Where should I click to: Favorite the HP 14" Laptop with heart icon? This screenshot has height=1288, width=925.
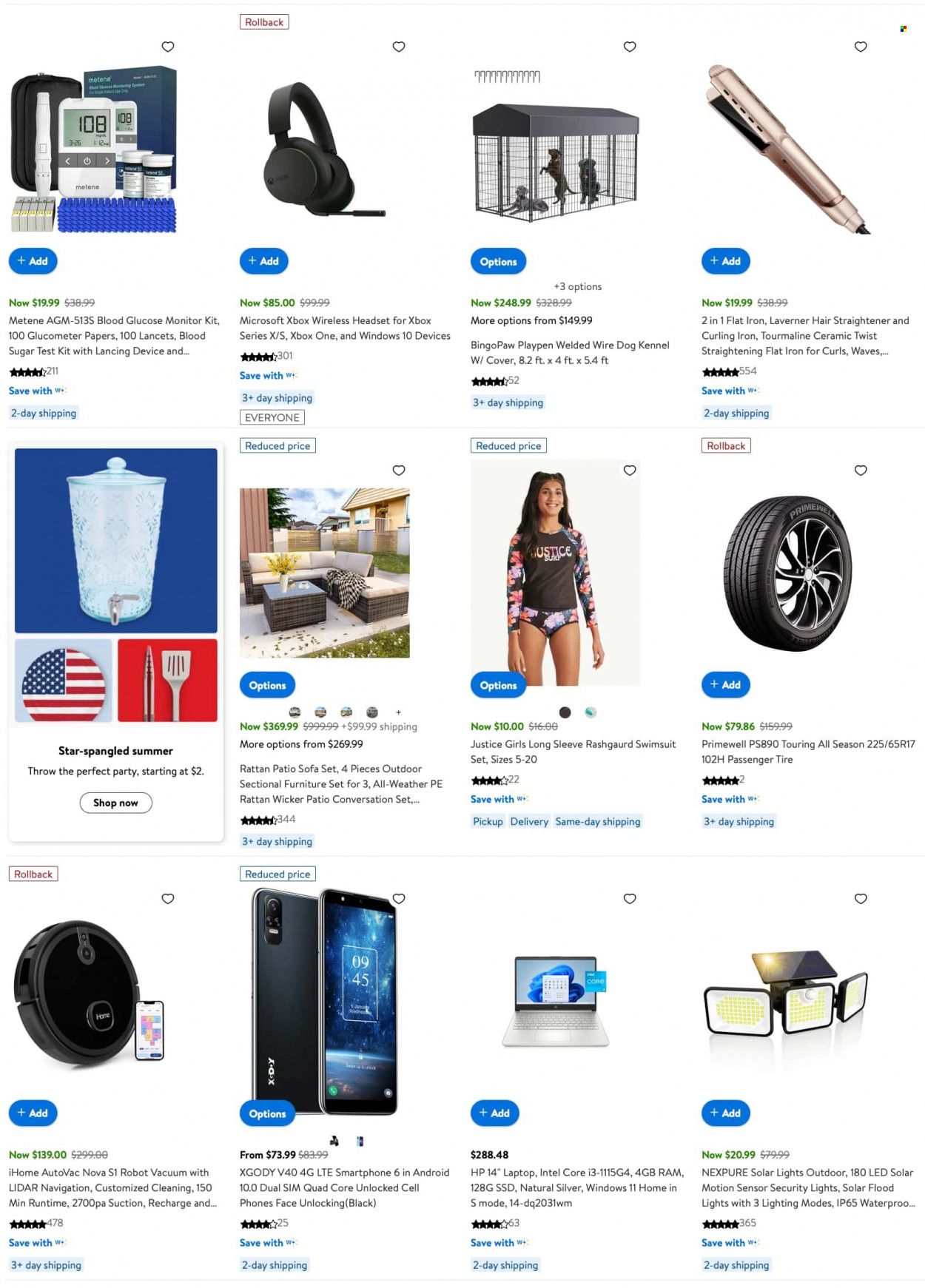click(630, 899)
